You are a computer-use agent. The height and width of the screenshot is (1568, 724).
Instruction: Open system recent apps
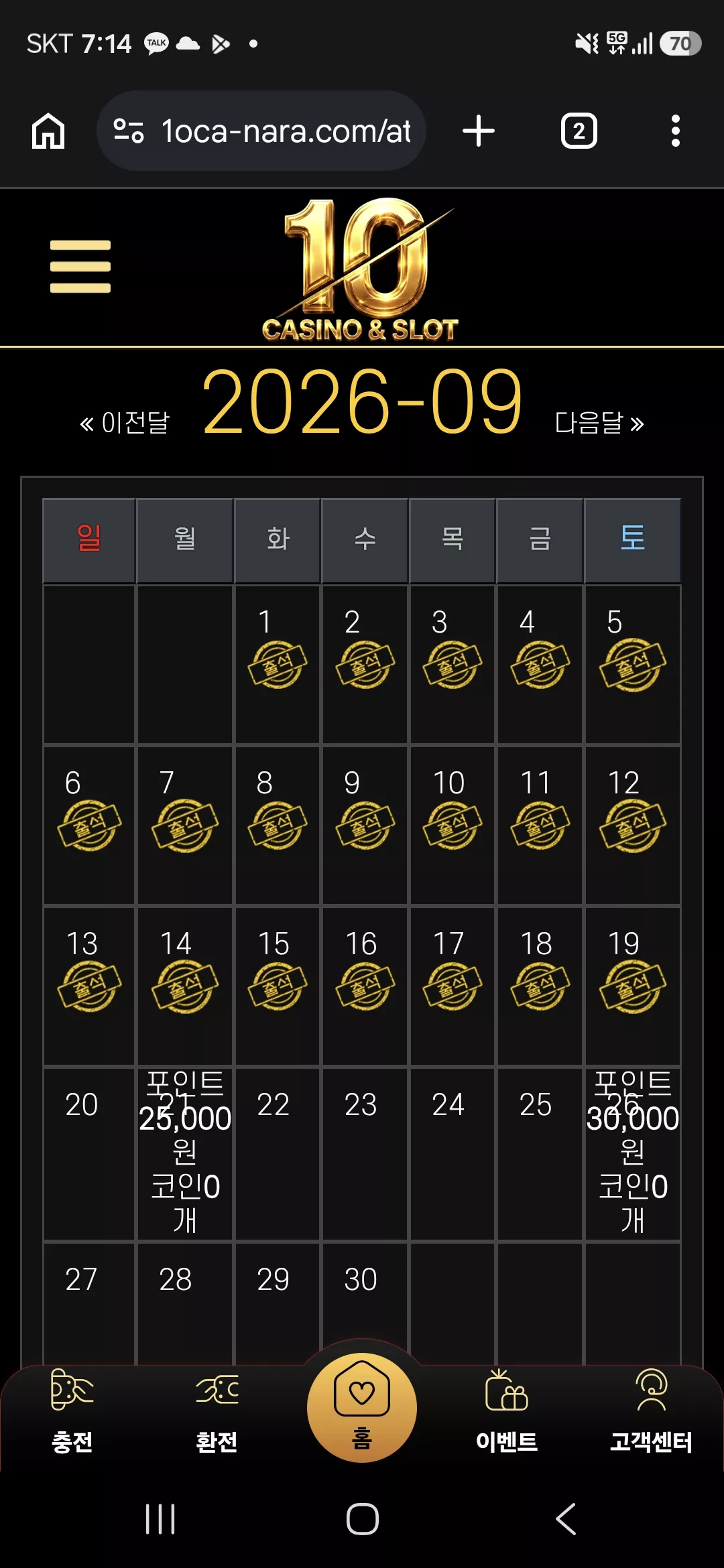click(x=160, y=1519)
